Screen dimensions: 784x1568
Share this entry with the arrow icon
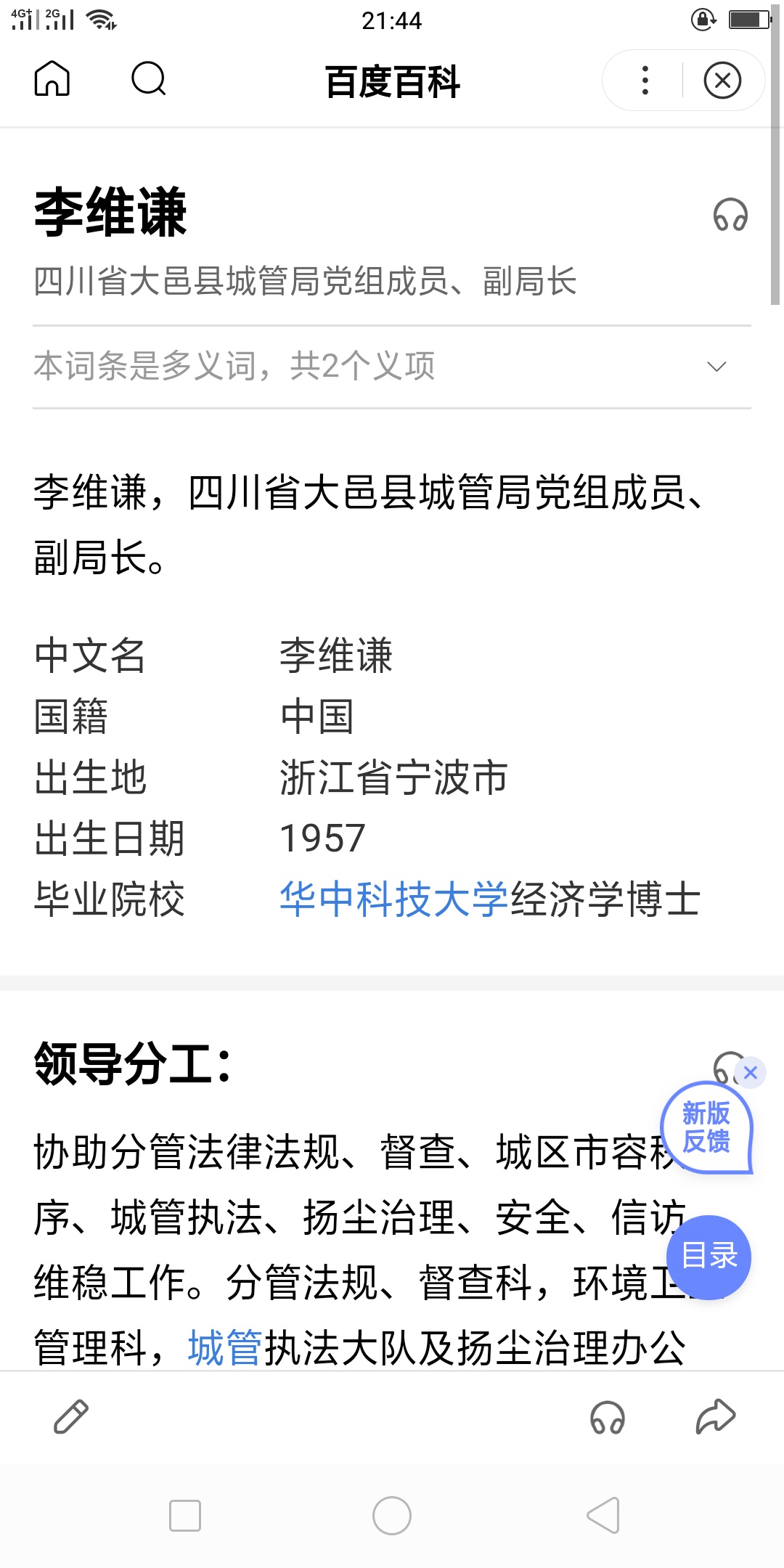pyautogui.click(x=716, y=1416)
